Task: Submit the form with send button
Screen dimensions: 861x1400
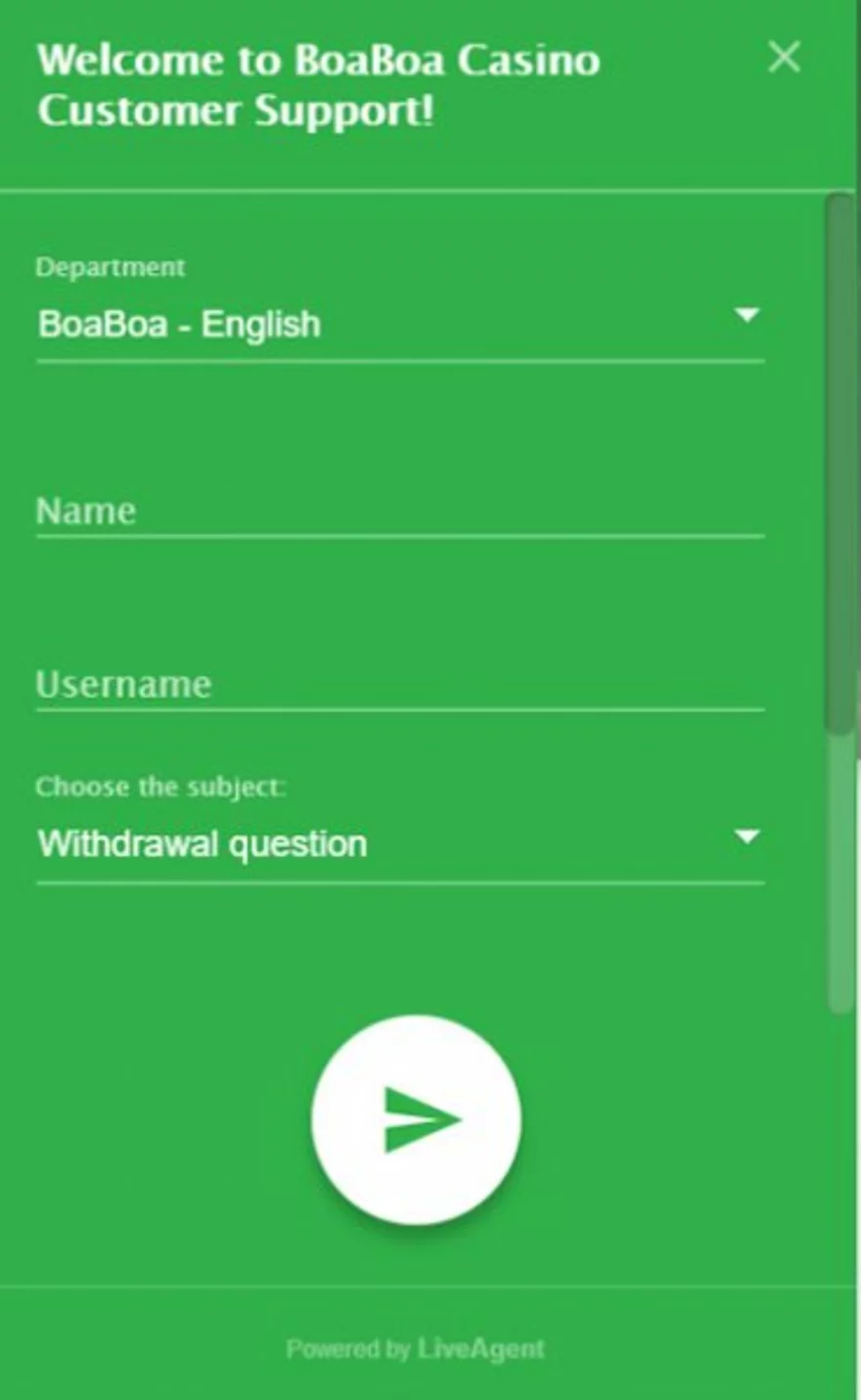Action: coord(416,1119)
